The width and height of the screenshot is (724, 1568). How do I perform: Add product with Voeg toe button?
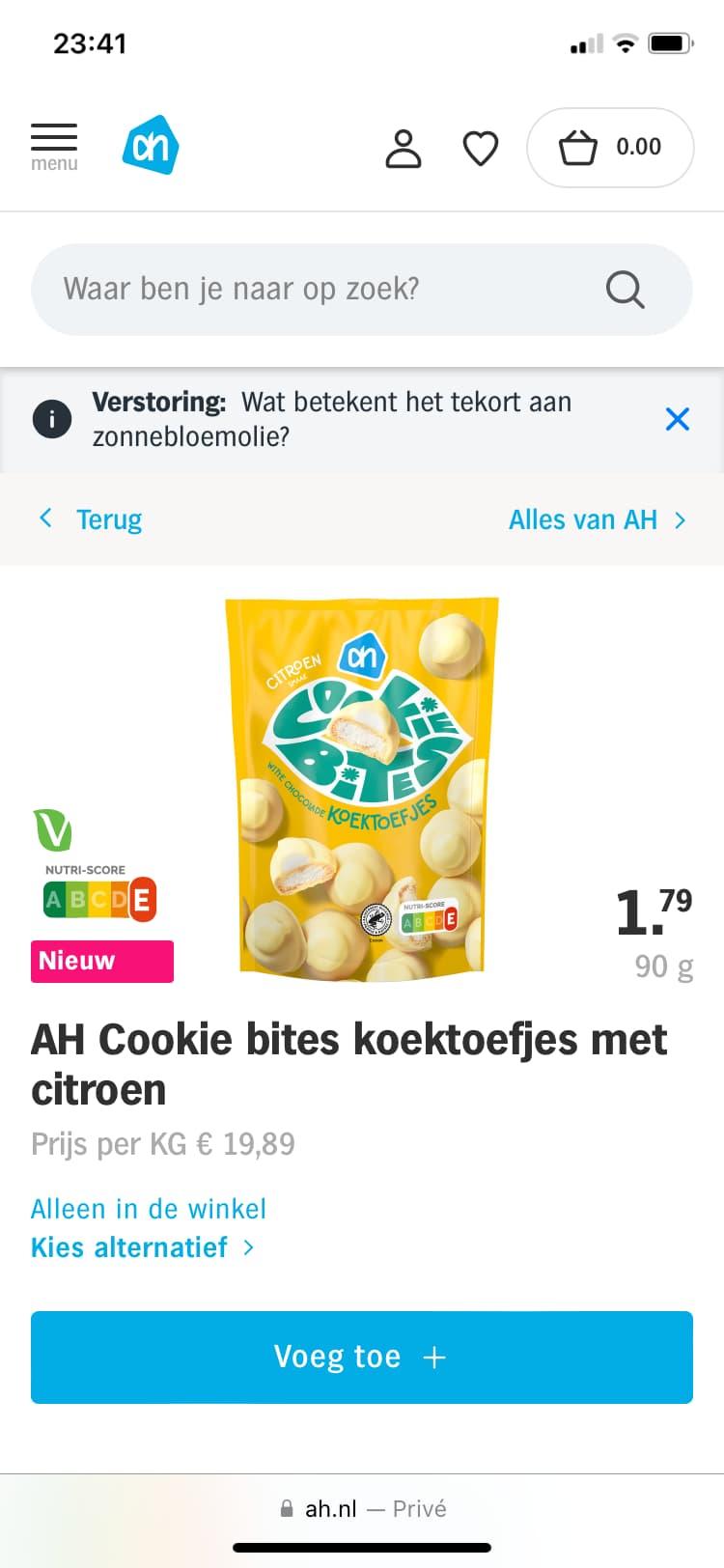(x=362, y=1357)
